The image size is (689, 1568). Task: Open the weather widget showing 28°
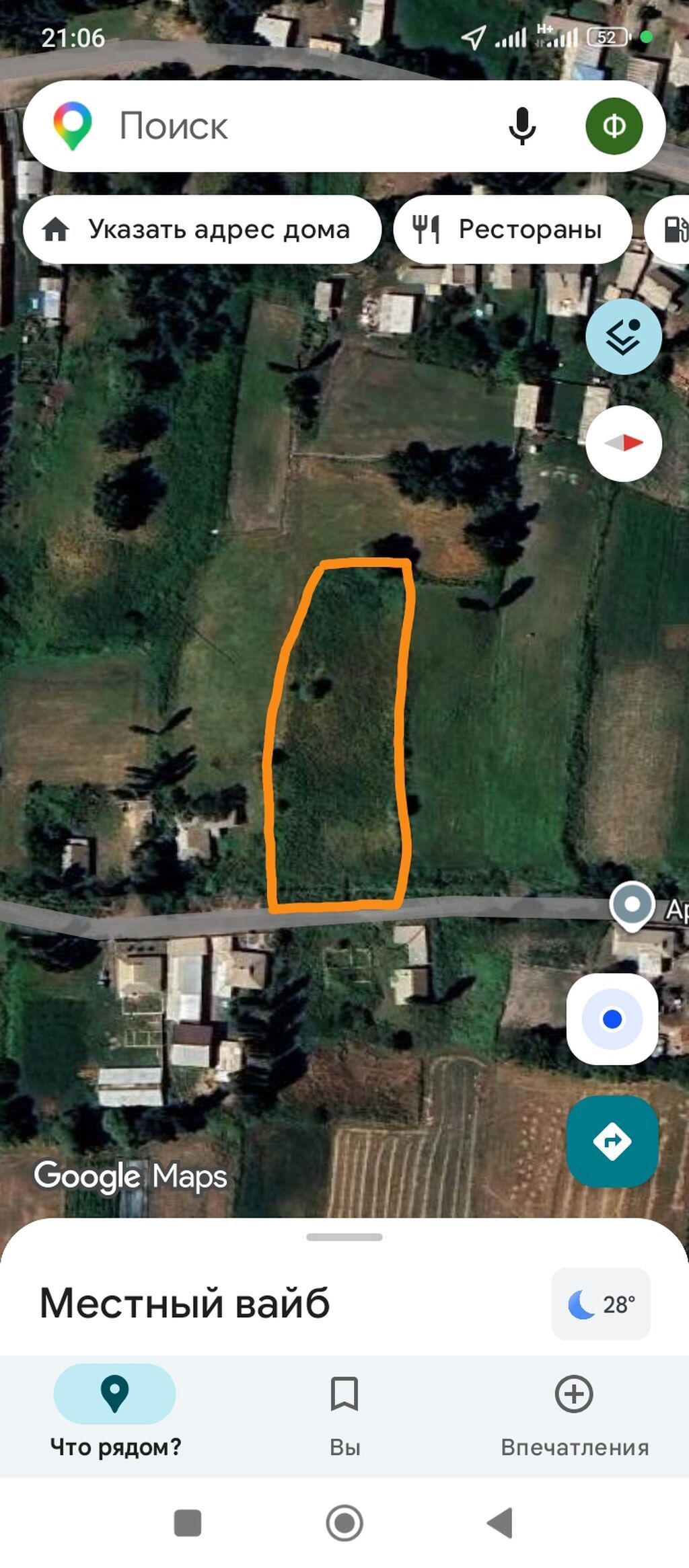[601, 1304]
